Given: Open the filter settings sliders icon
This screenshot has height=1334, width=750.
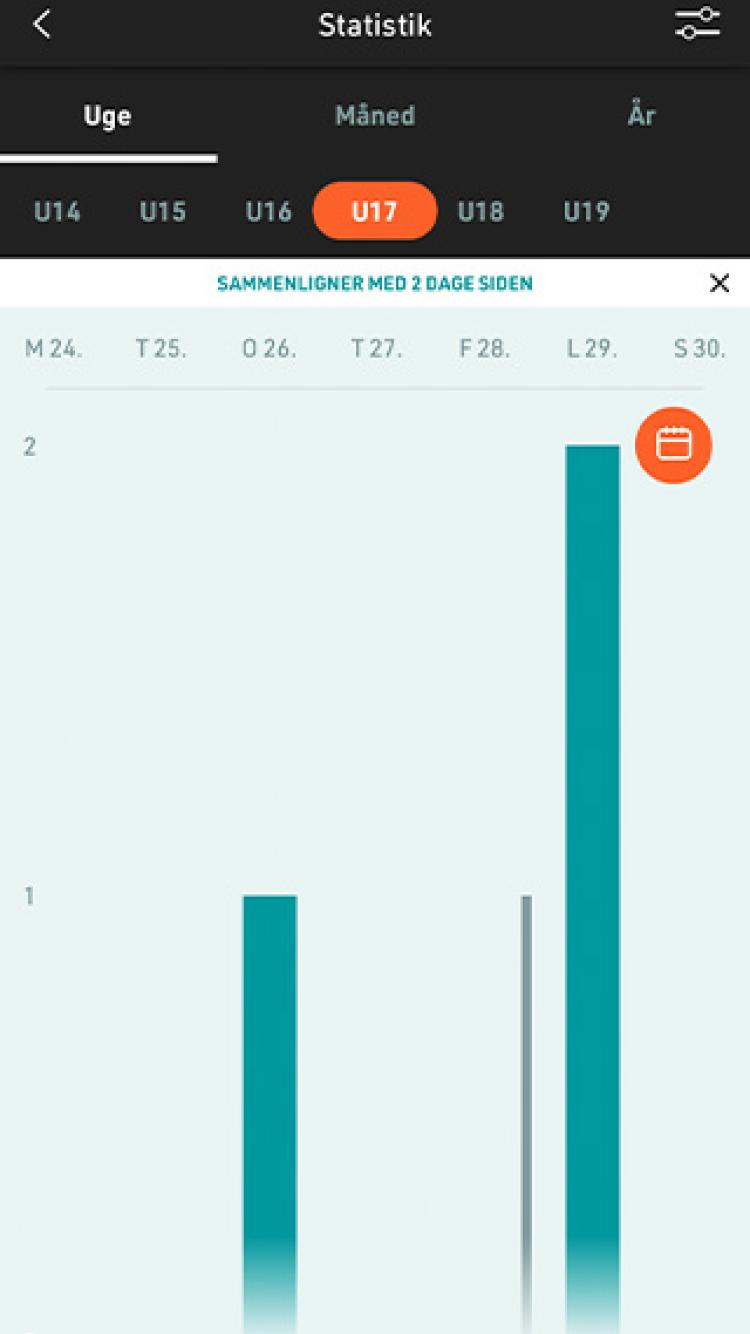Looking at the screenshot, I should (x=697, y=24).
